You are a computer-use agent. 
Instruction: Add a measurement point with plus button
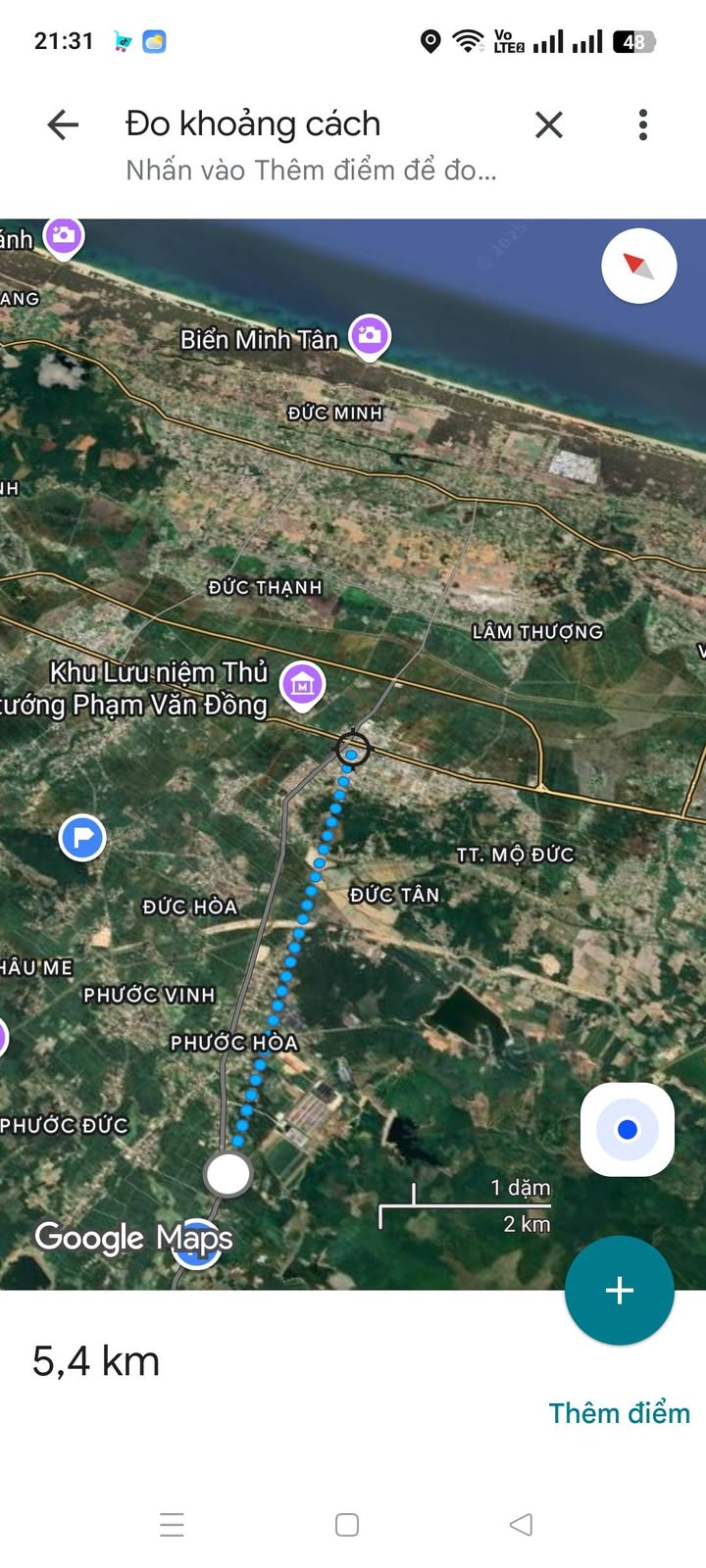tap(619, 1290)
